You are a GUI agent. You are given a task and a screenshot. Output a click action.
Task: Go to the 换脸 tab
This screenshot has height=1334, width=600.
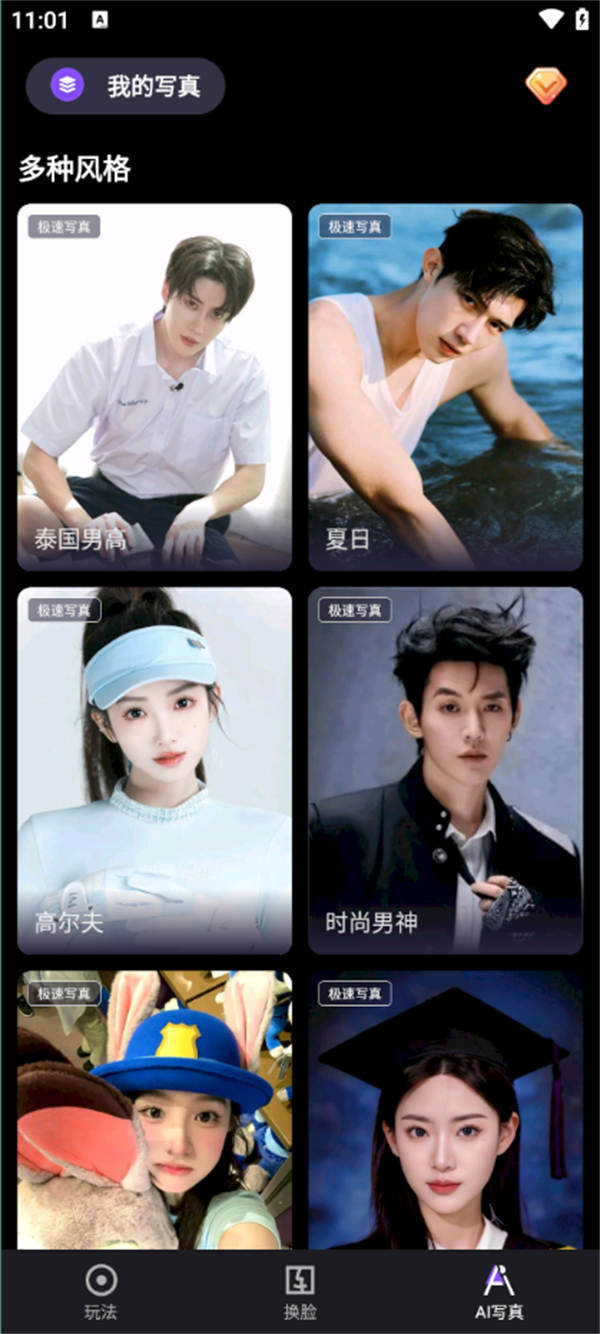(x=300, y=1292)
